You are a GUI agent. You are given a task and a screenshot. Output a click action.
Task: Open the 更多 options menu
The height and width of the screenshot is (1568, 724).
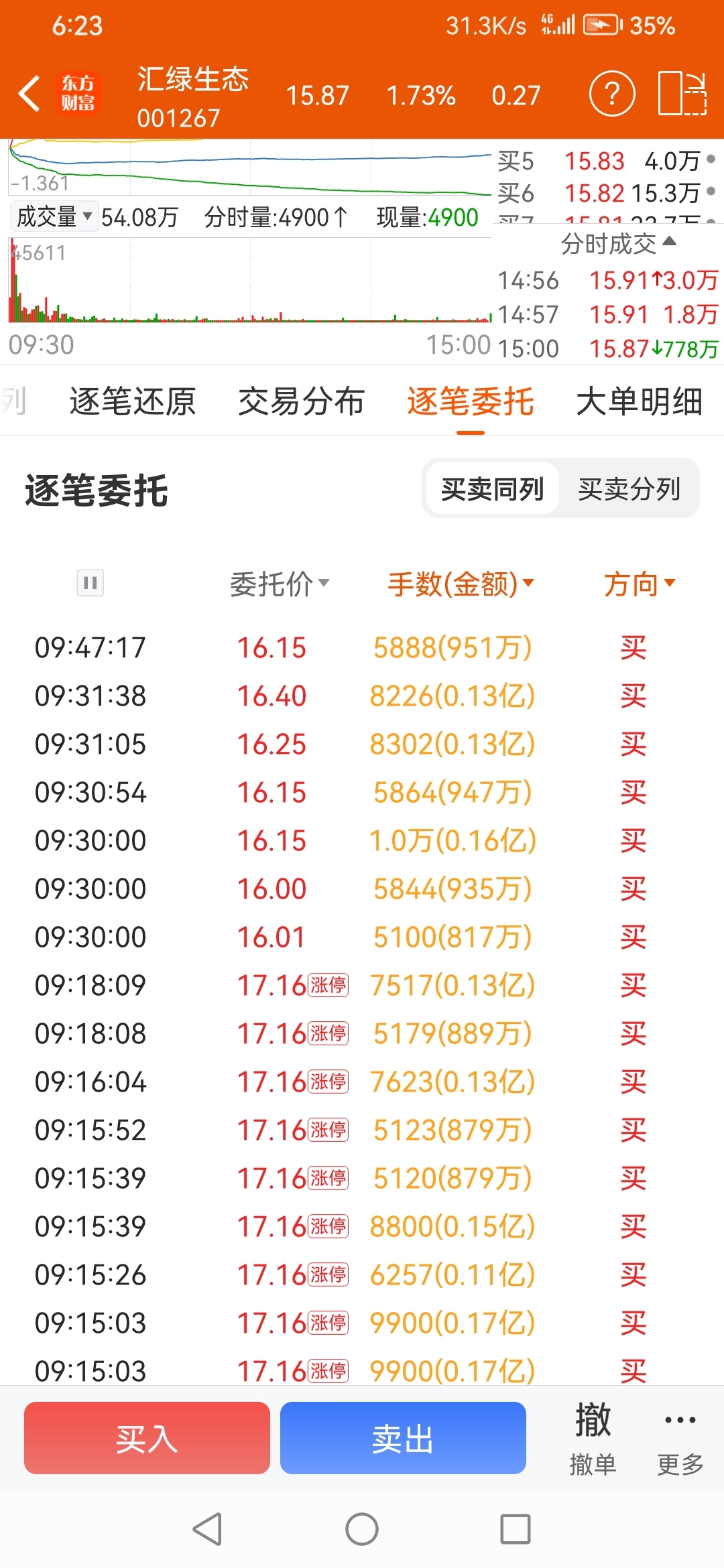point(680,1438)
